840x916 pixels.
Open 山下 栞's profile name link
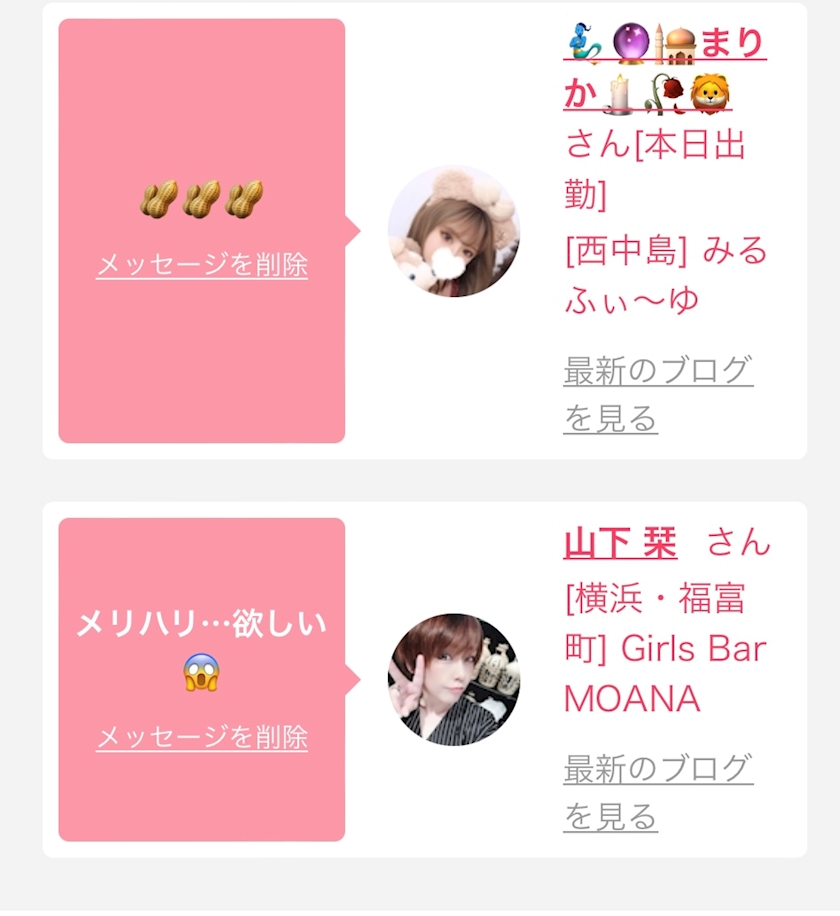pyautogui.click(x=620, y=544)
